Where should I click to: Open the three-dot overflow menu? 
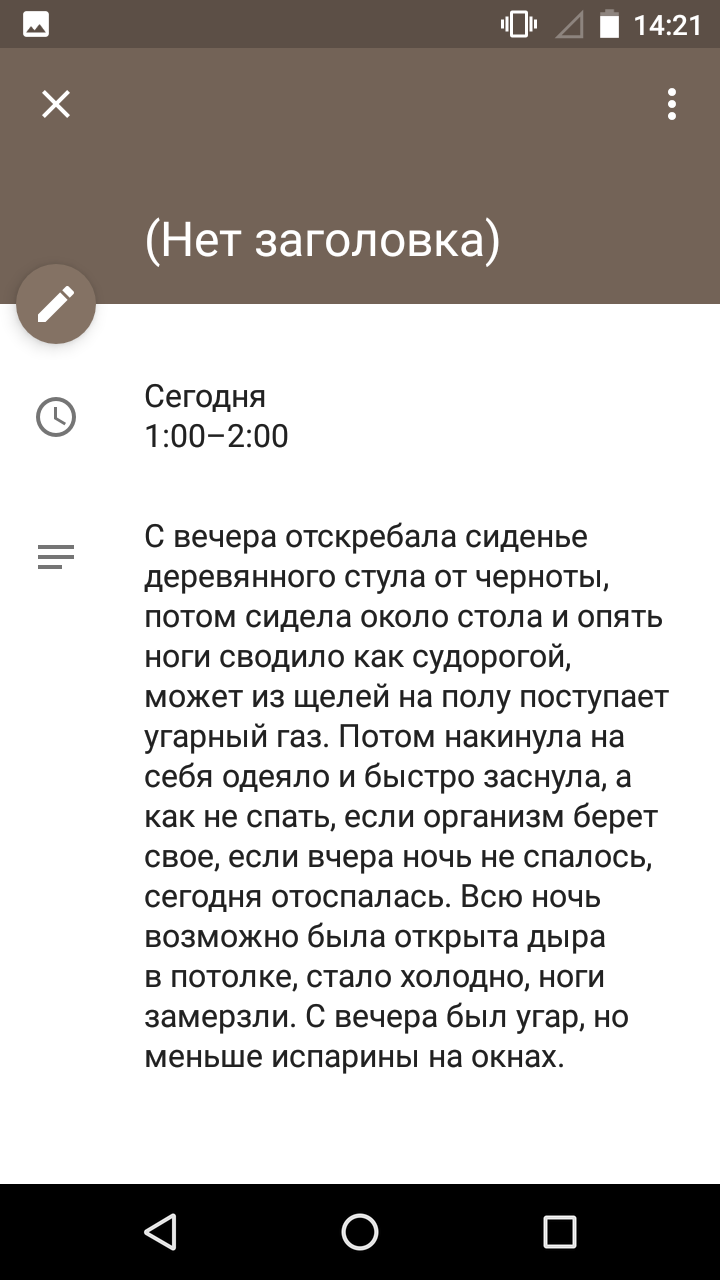[672, 104]
